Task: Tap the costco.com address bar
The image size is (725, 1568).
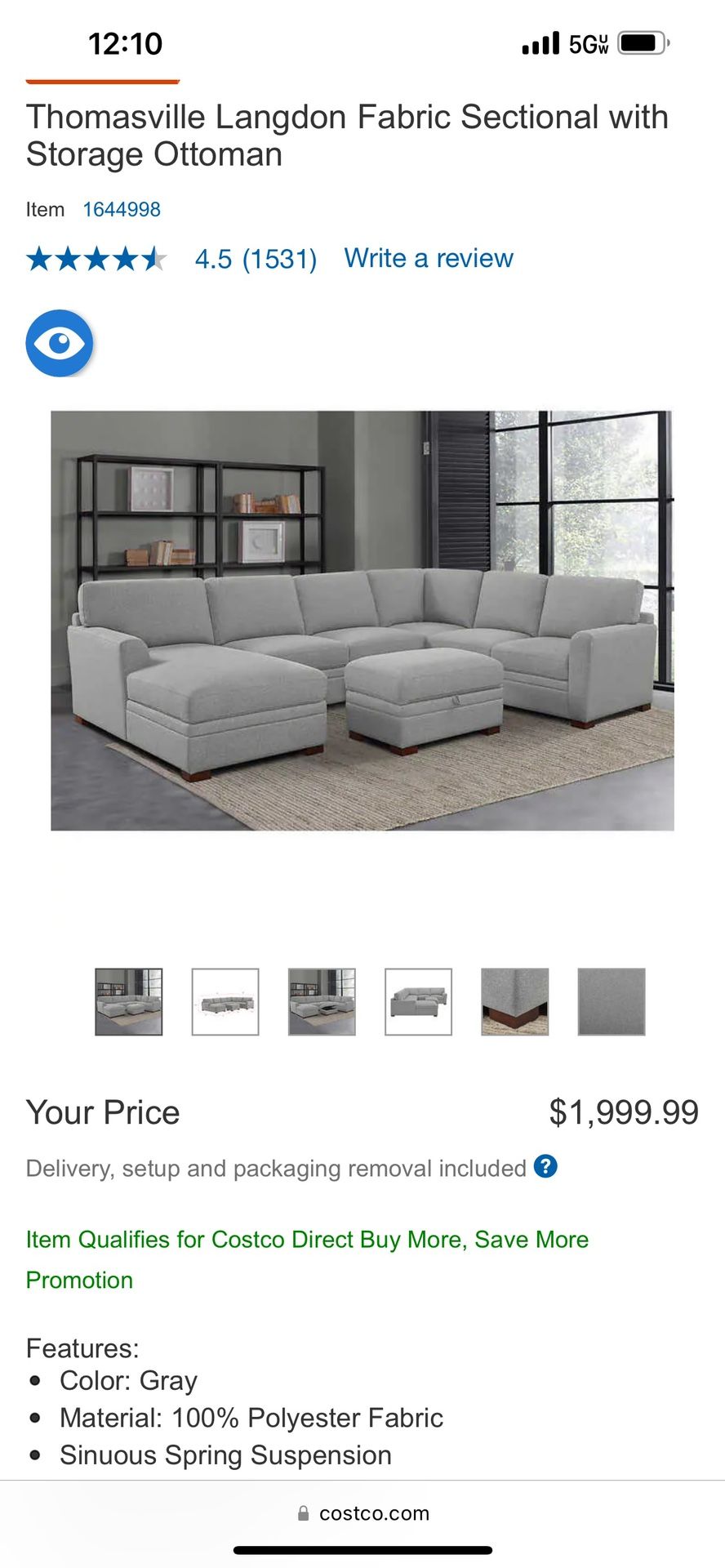Action: coord(375,1513)
